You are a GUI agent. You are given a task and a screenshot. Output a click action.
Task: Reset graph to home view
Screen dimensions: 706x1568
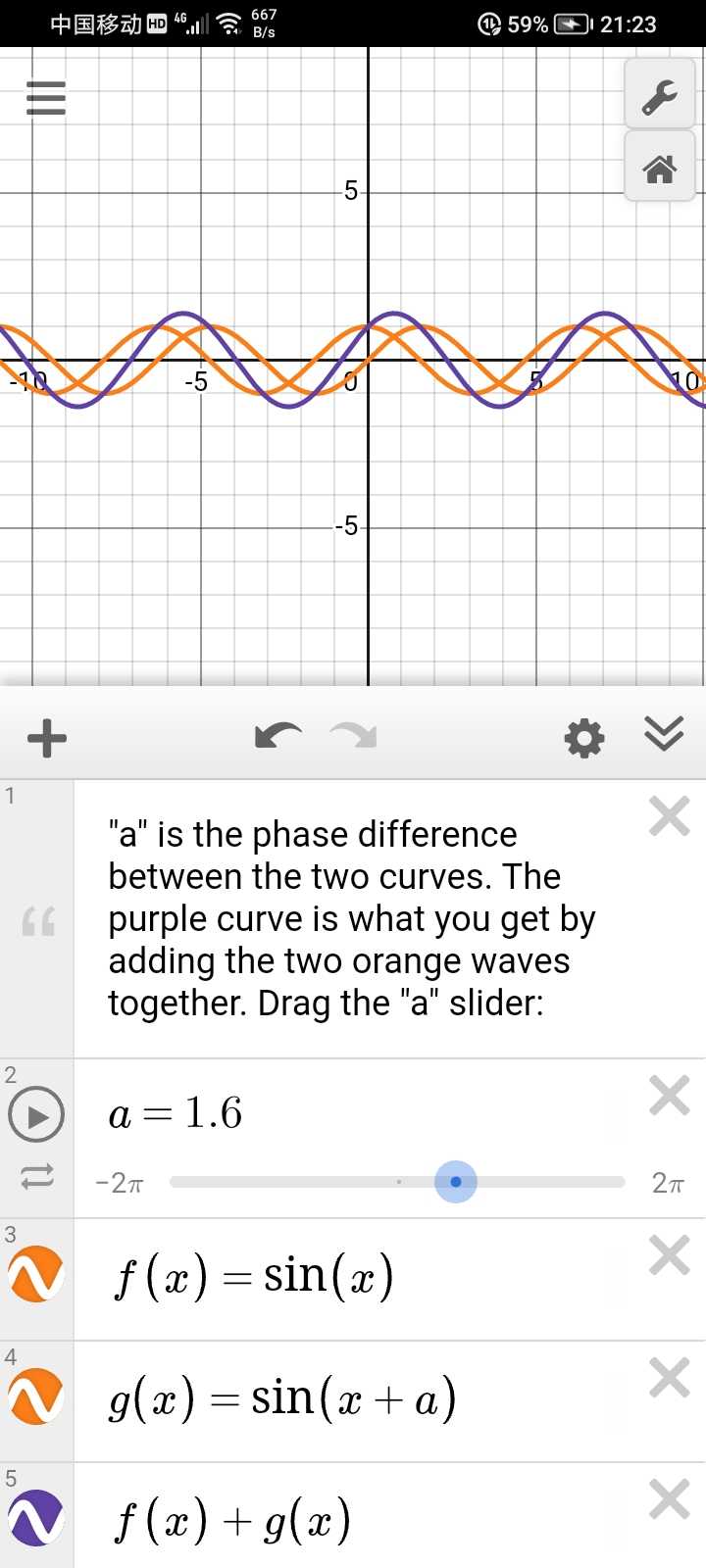[660, 168]
